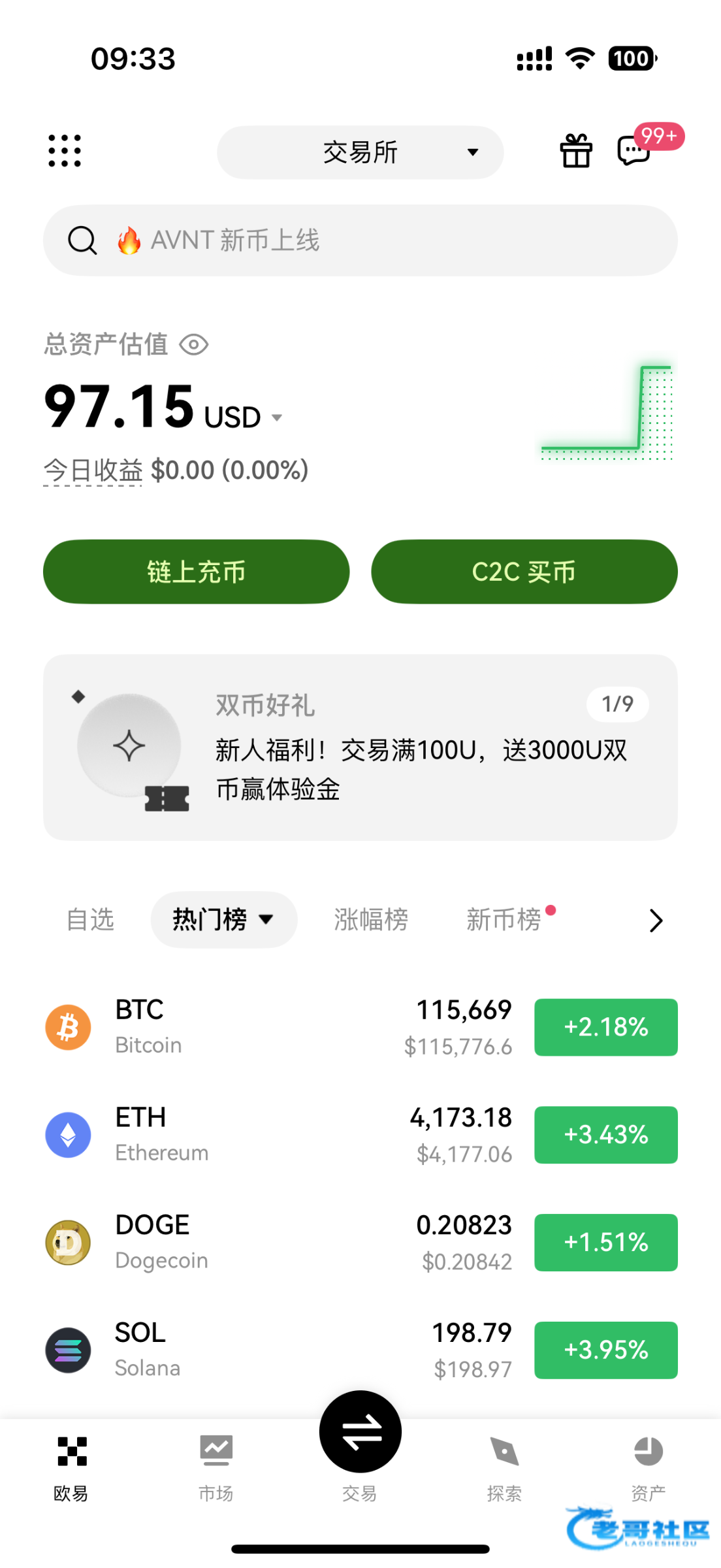Open the 双币好礼 promotion card
This screenshot has width=721, height=1568.
tap(360, 747)
